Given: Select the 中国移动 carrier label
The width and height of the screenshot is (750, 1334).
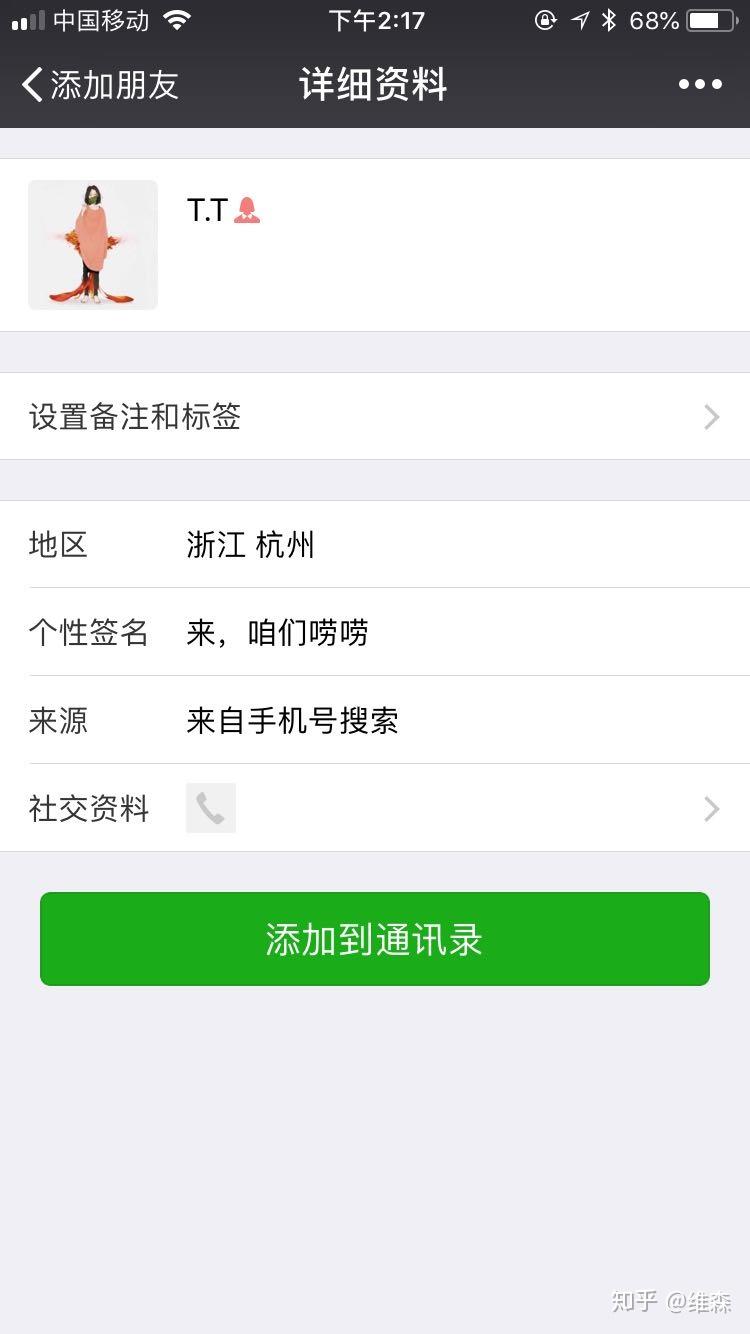Looking at the screenshot, I should (x=104, y=18).
